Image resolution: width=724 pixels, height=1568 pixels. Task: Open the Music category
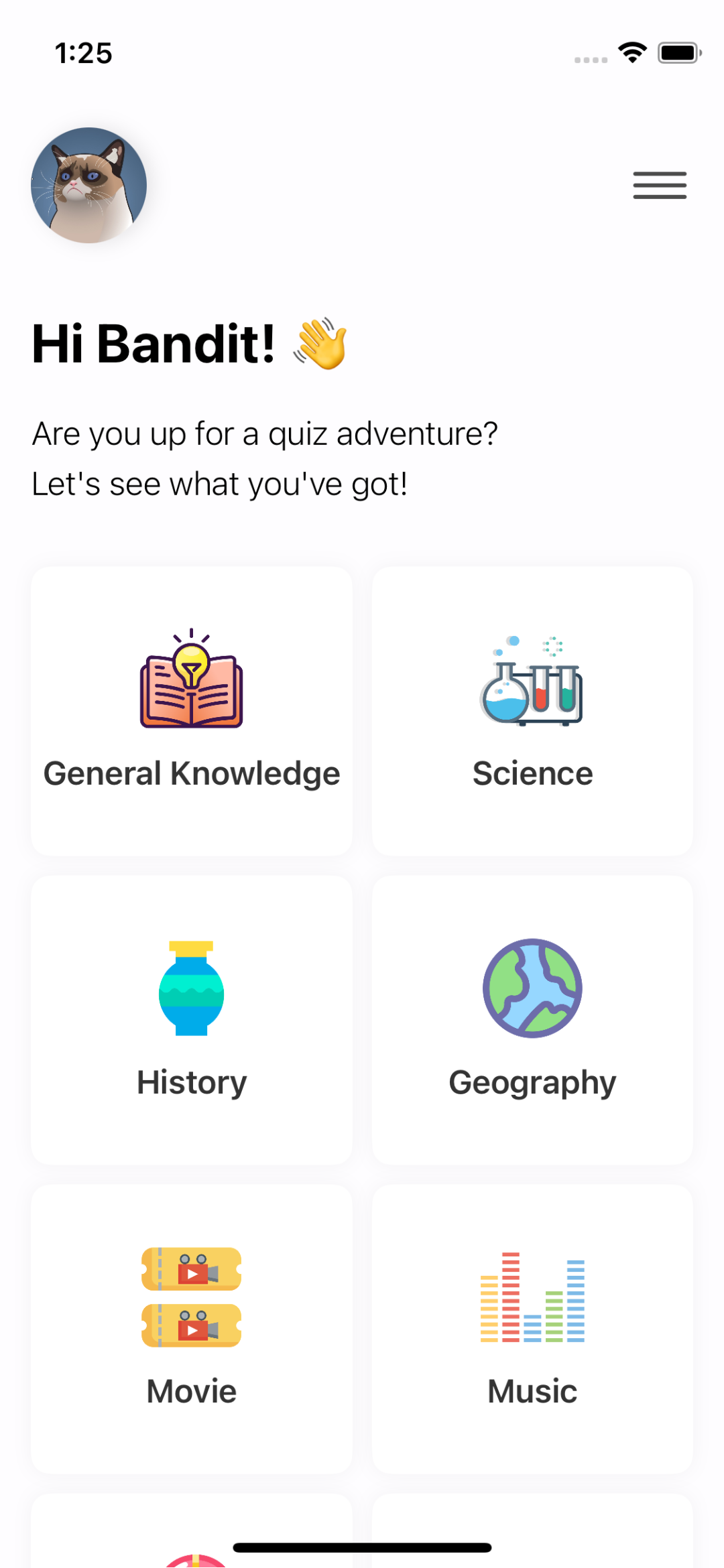pos(532,1329)
